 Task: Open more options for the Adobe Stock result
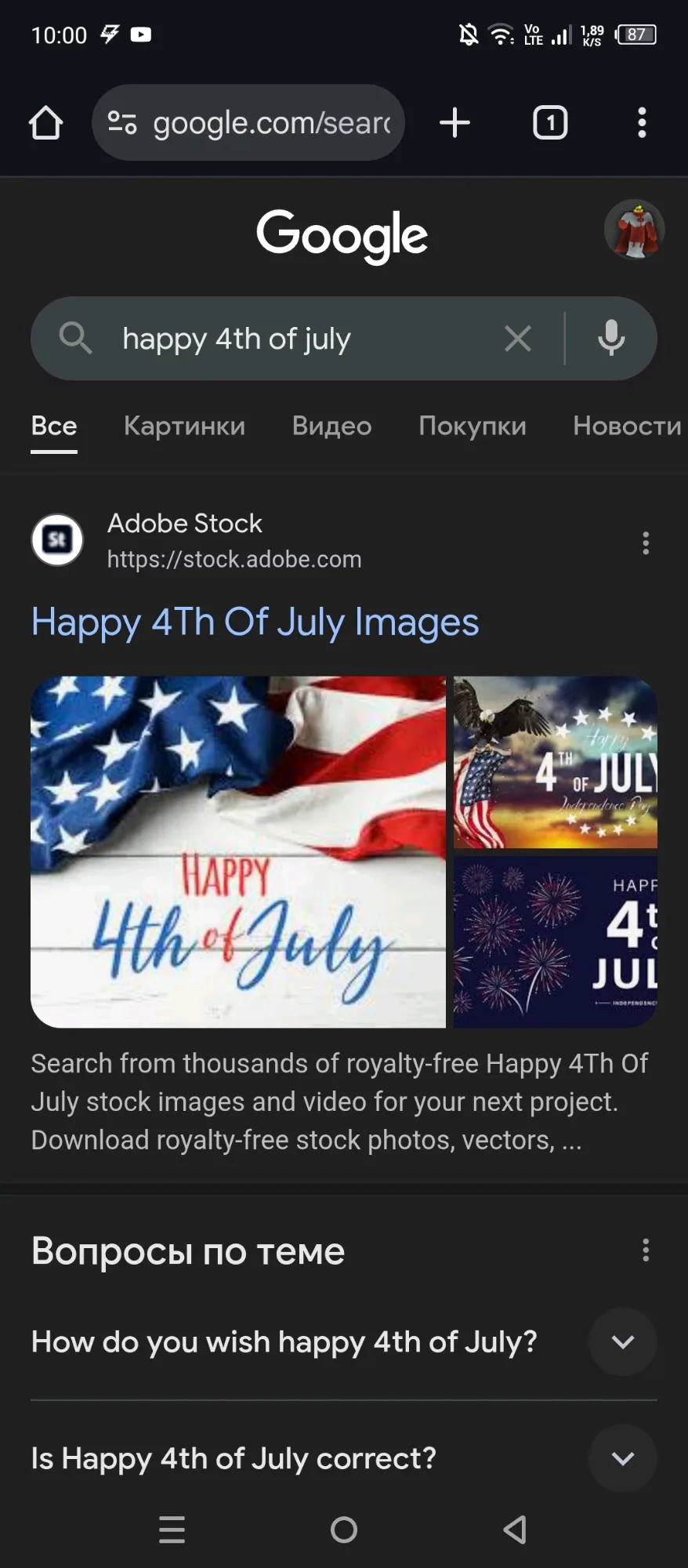click(x=646, y=543)
